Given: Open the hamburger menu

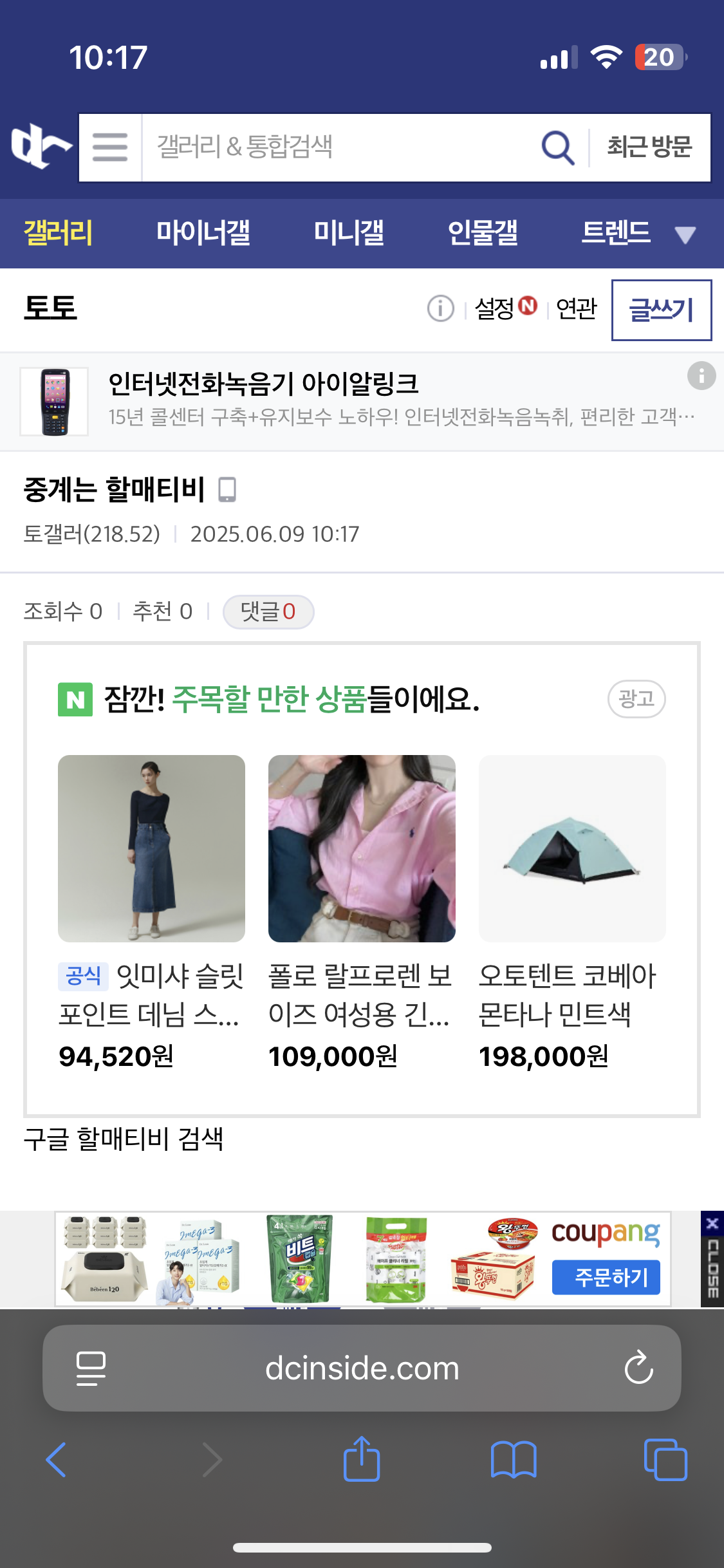Looking at the screenshot, I should point(110,147).
